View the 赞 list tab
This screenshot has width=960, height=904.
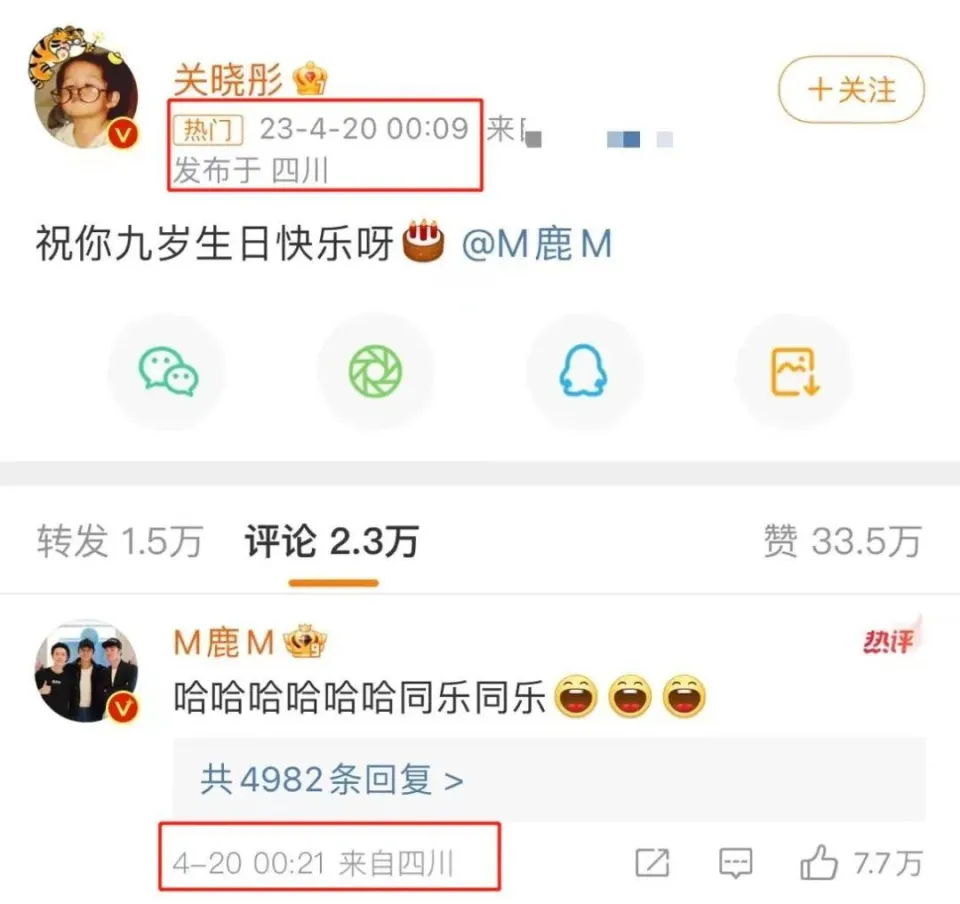click(x=841, y=543)
